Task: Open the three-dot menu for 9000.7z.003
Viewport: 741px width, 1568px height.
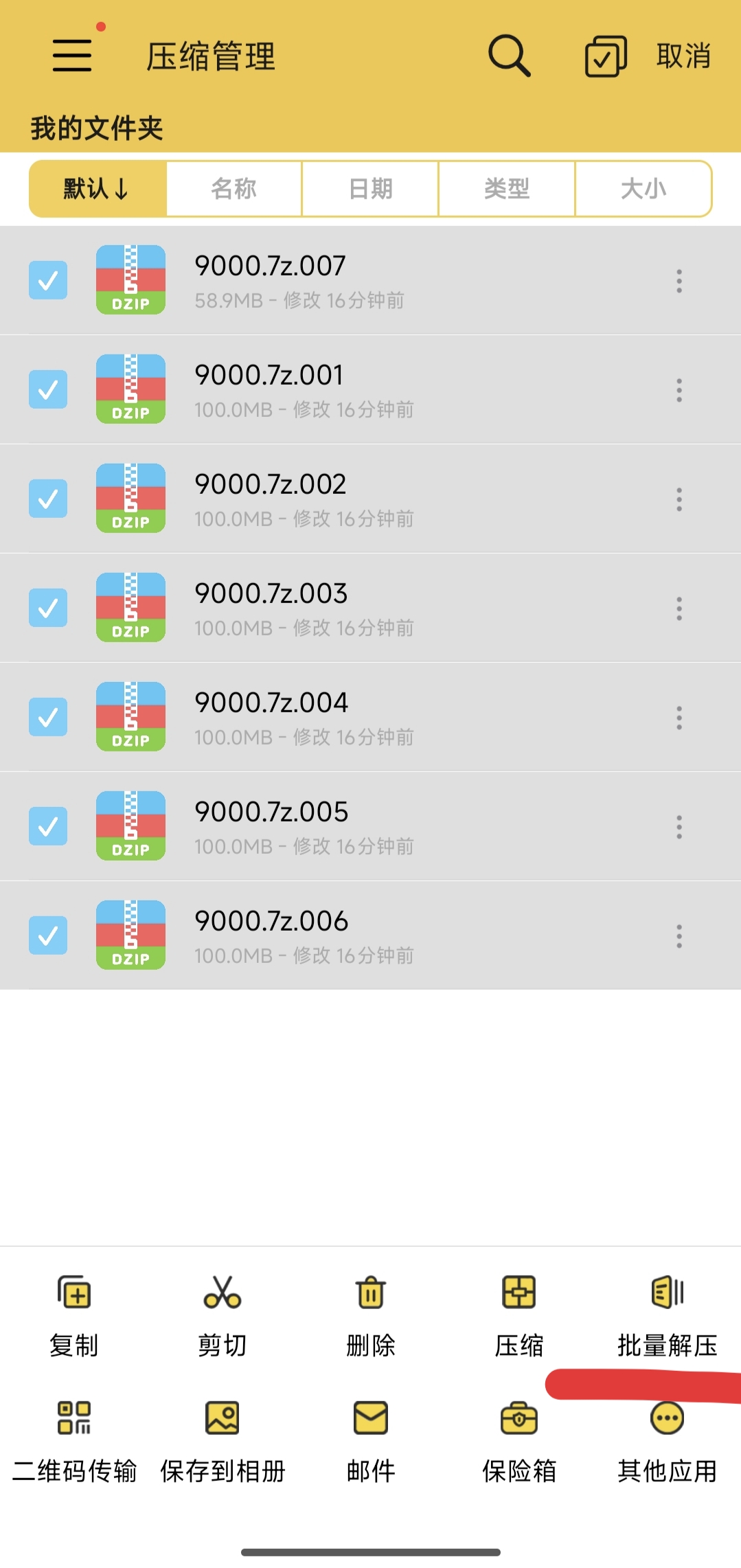Action: [679, 608]
